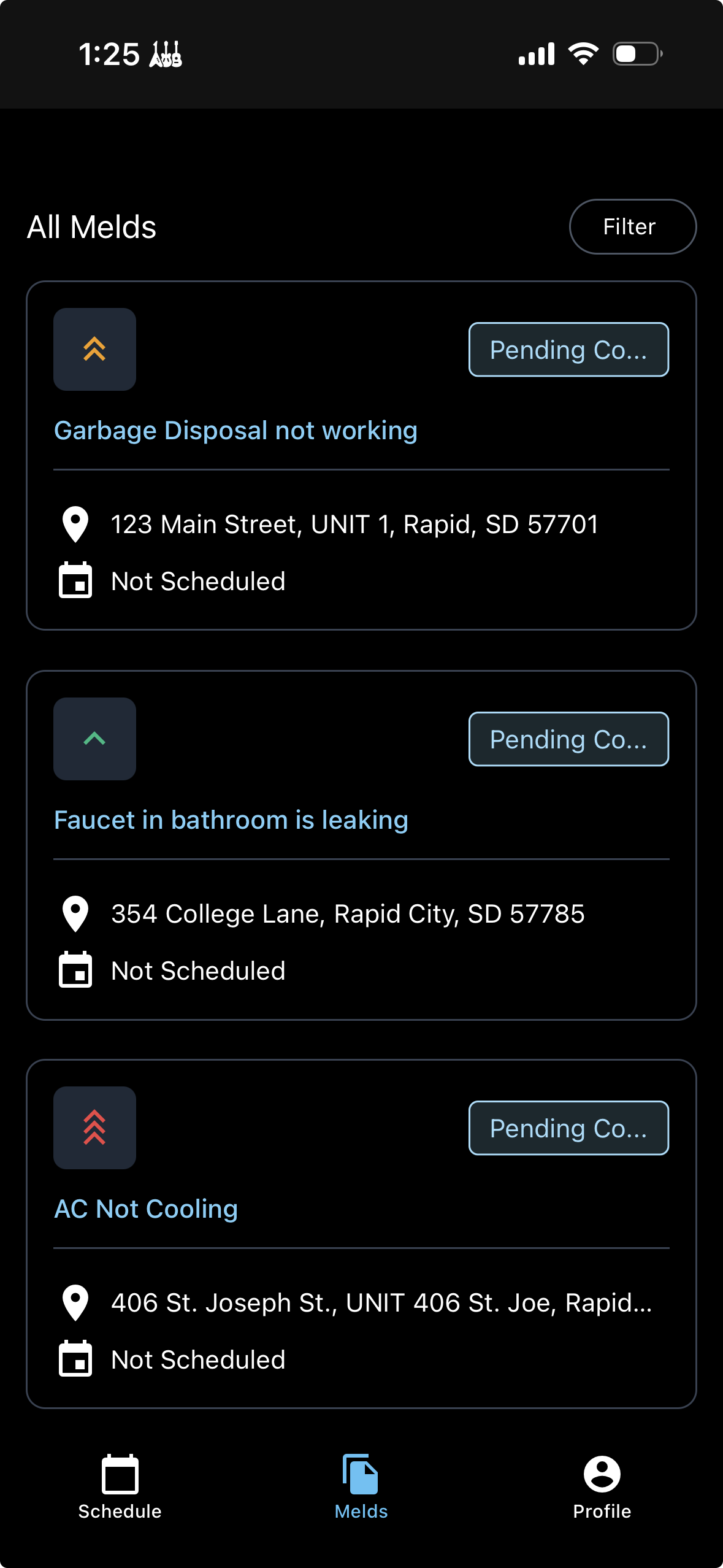Click the calendar icon on the Faucet card
Viewport: 723px width, 1568px height.
(x=75, y=969)
